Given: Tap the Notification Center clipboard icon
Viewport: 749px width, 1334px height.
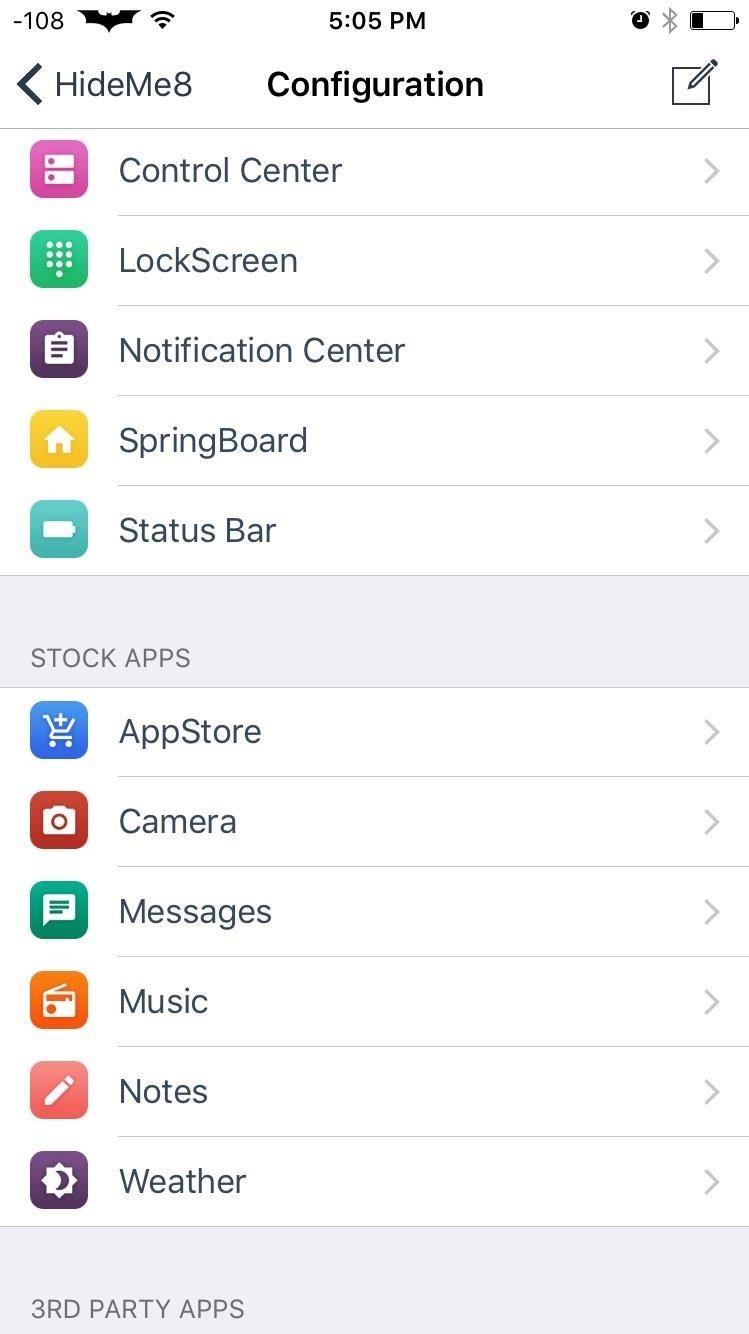Looking at the screenshot, I should tap(59, 350).
